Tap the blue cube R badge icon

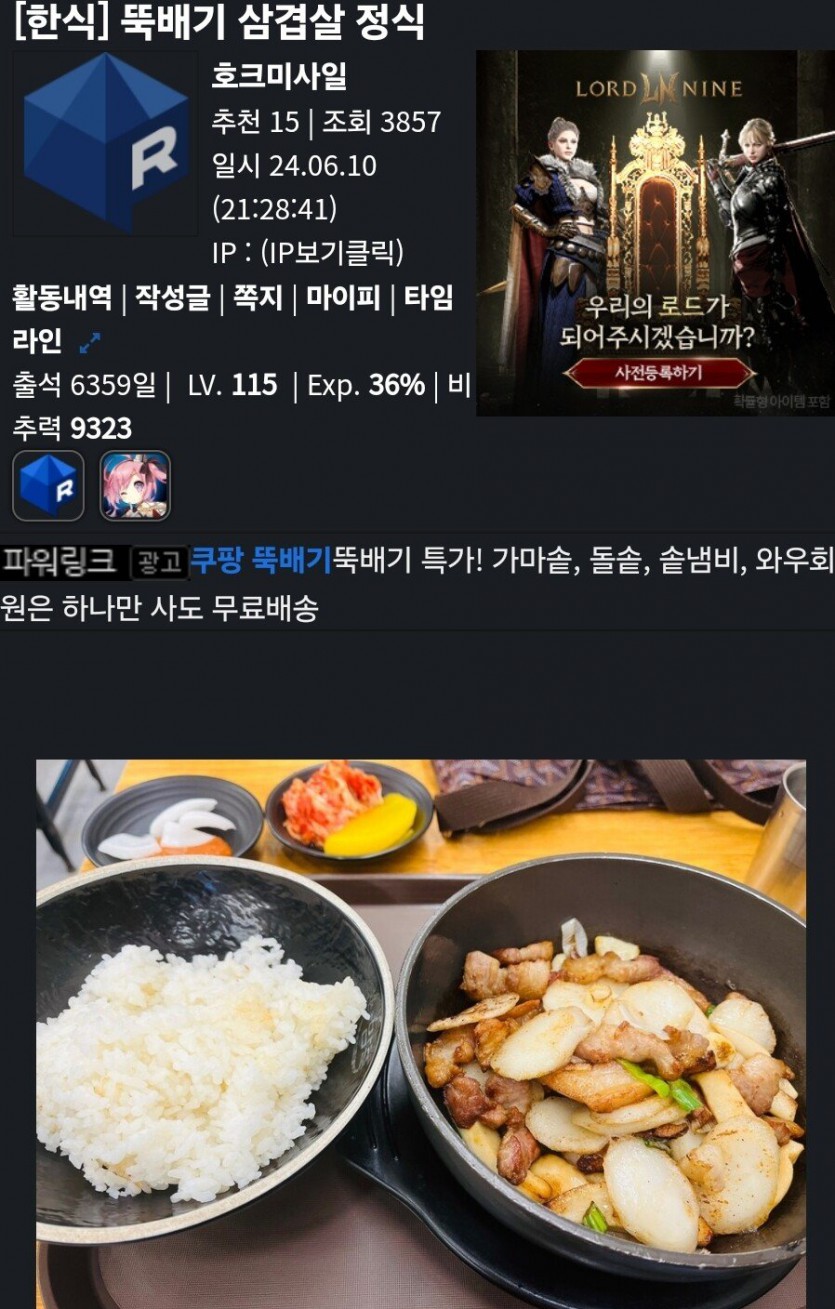(48, 485)
